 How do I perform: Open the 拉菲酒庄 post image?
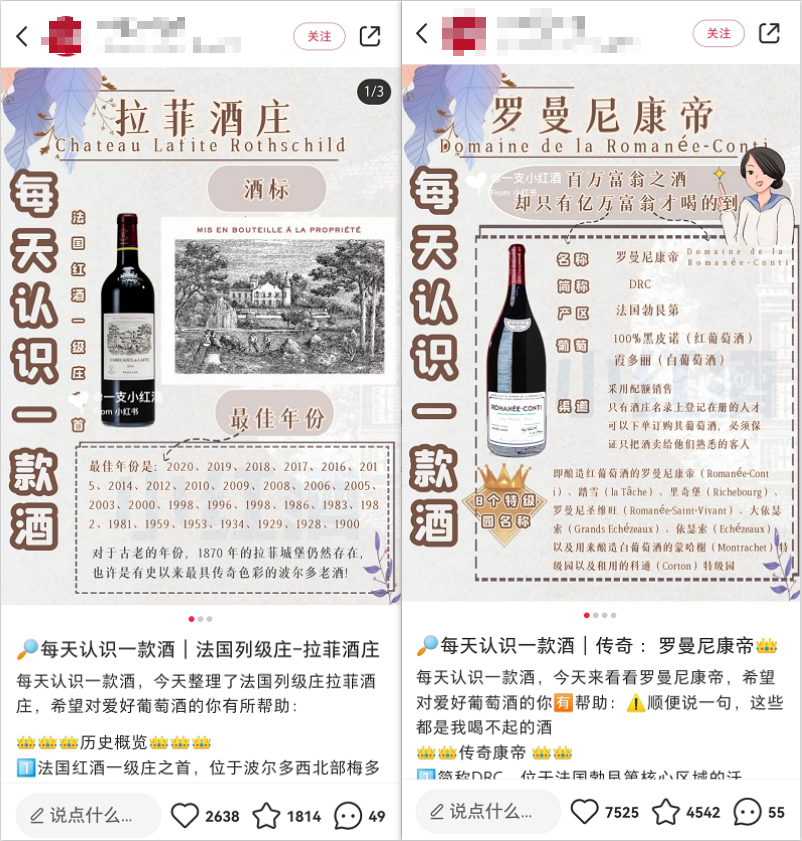click(200, 335)
